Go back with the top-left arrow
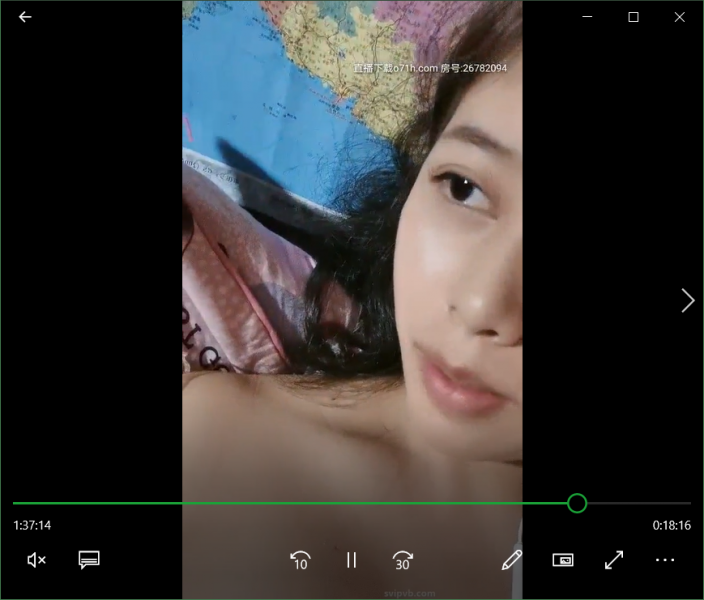This screenshot has height=600, width=704. tap(25, 17)
